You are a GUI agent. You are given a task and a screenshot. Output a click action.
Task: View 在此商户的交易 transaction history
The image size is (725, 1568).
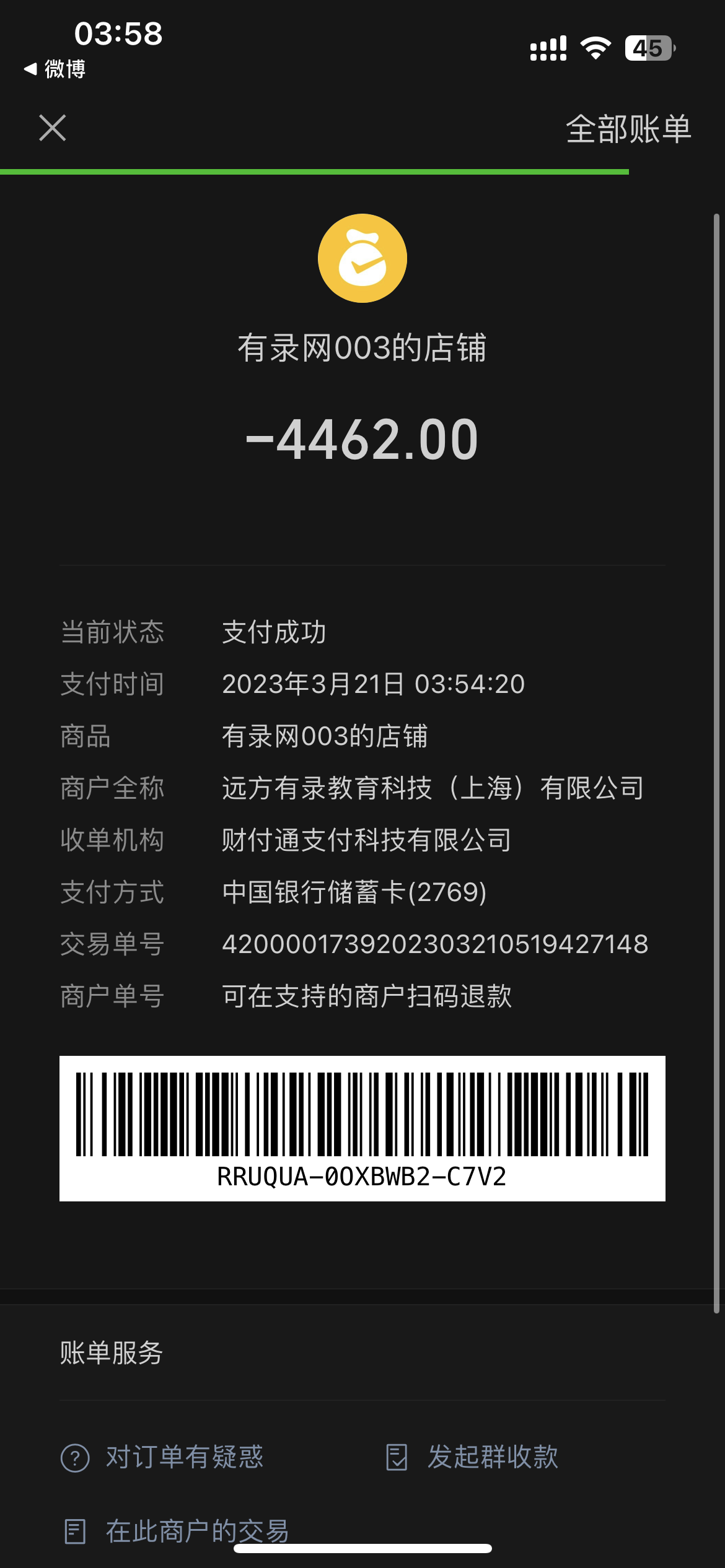tap(177, 1531)
